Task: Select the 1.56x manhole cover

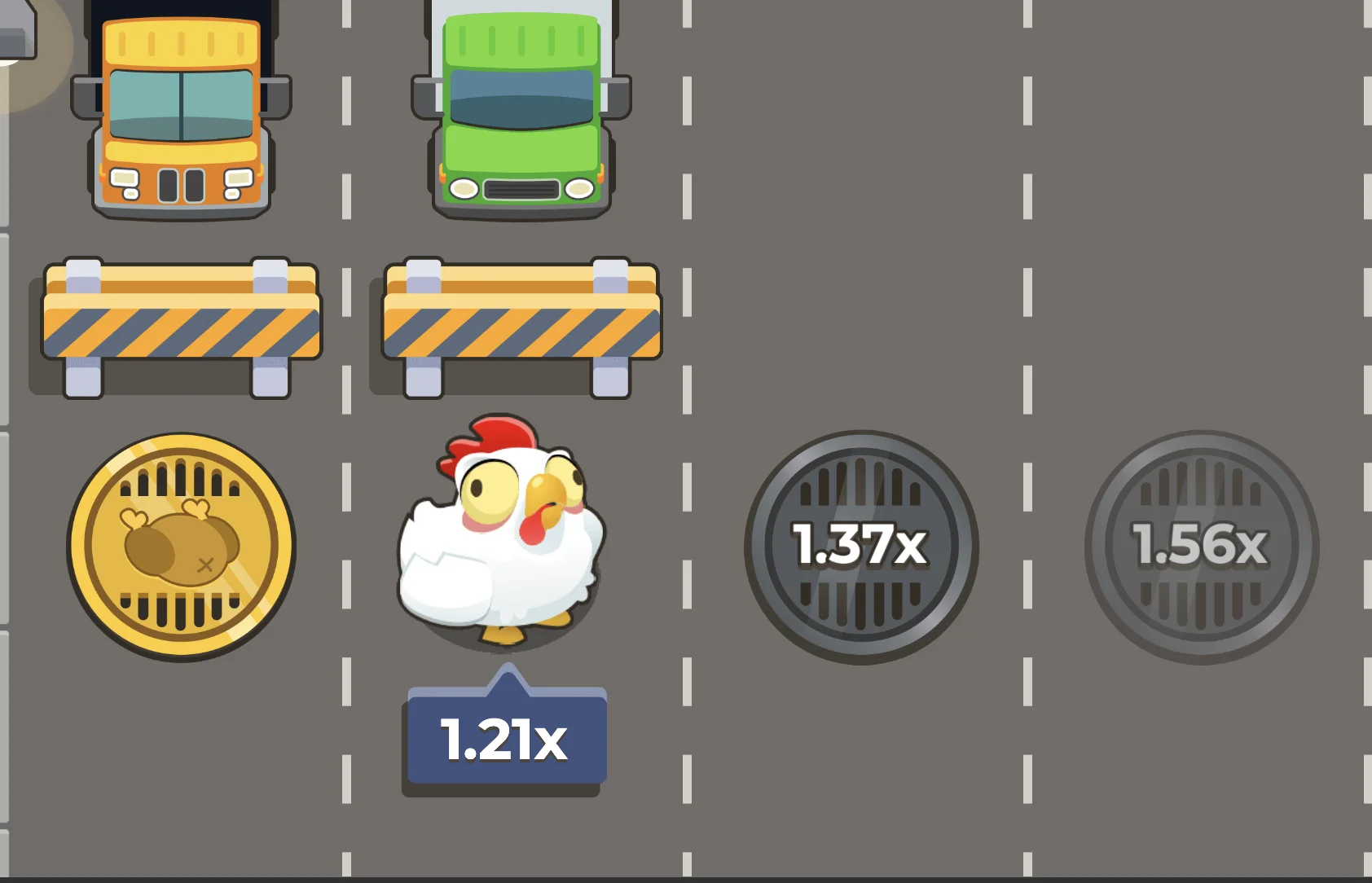Action: [1202, 547]
